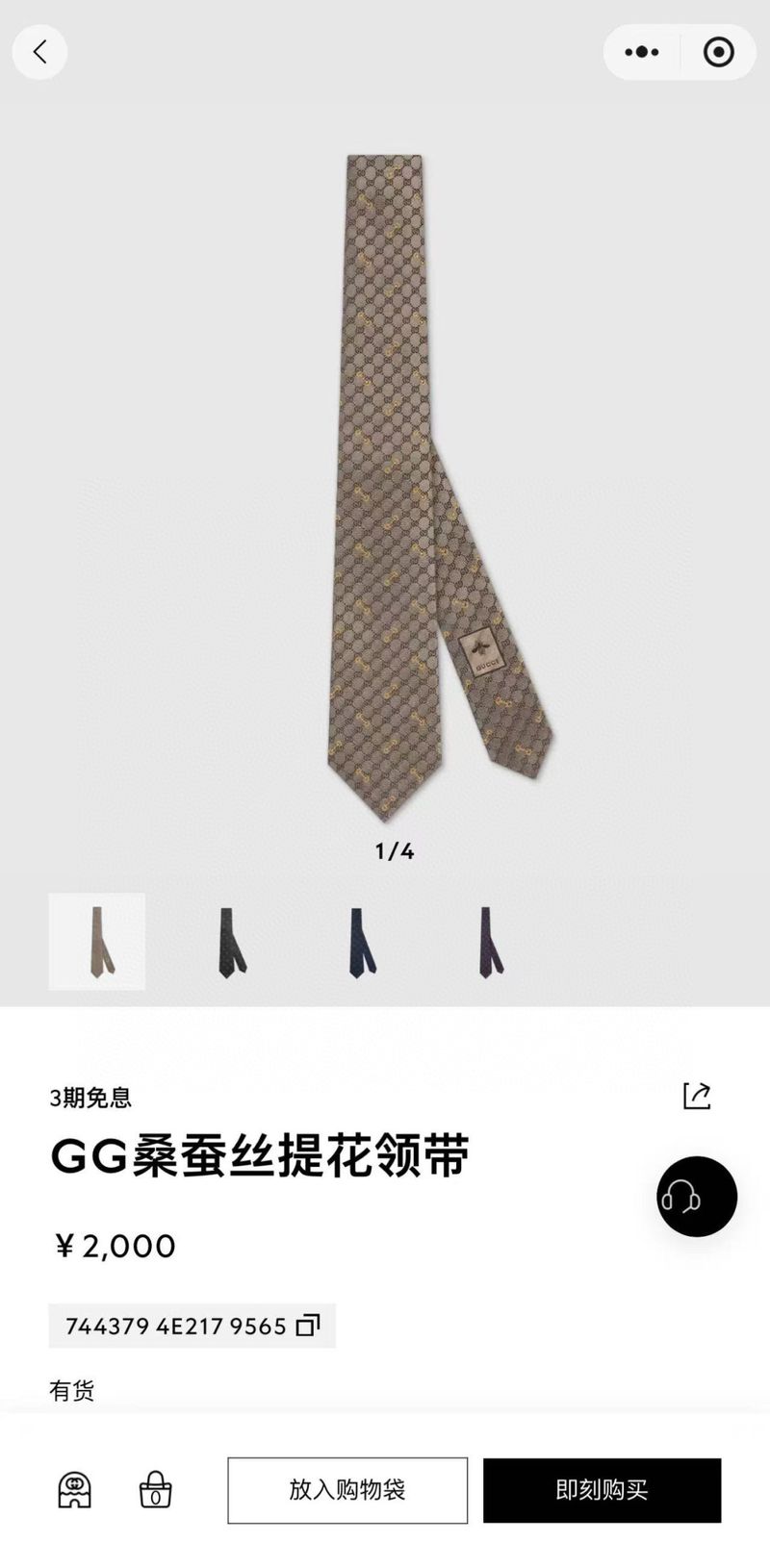Tap the product code 744379 4E217 9565
Viewport: 770px width, 1568px height.
(x=173, y=1328)
